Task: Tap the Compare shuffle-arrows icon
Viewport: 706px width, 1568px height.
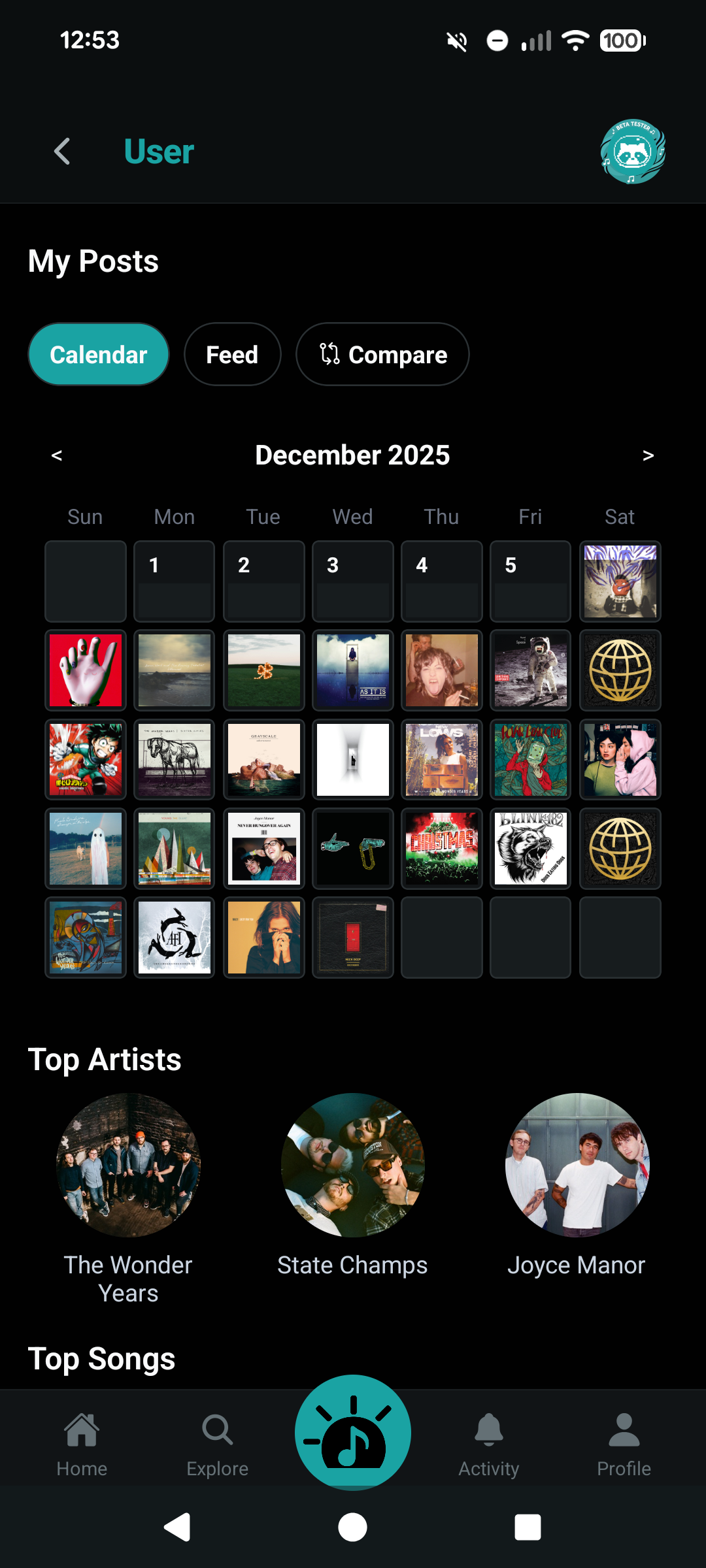Action: (x=330, y=354)
